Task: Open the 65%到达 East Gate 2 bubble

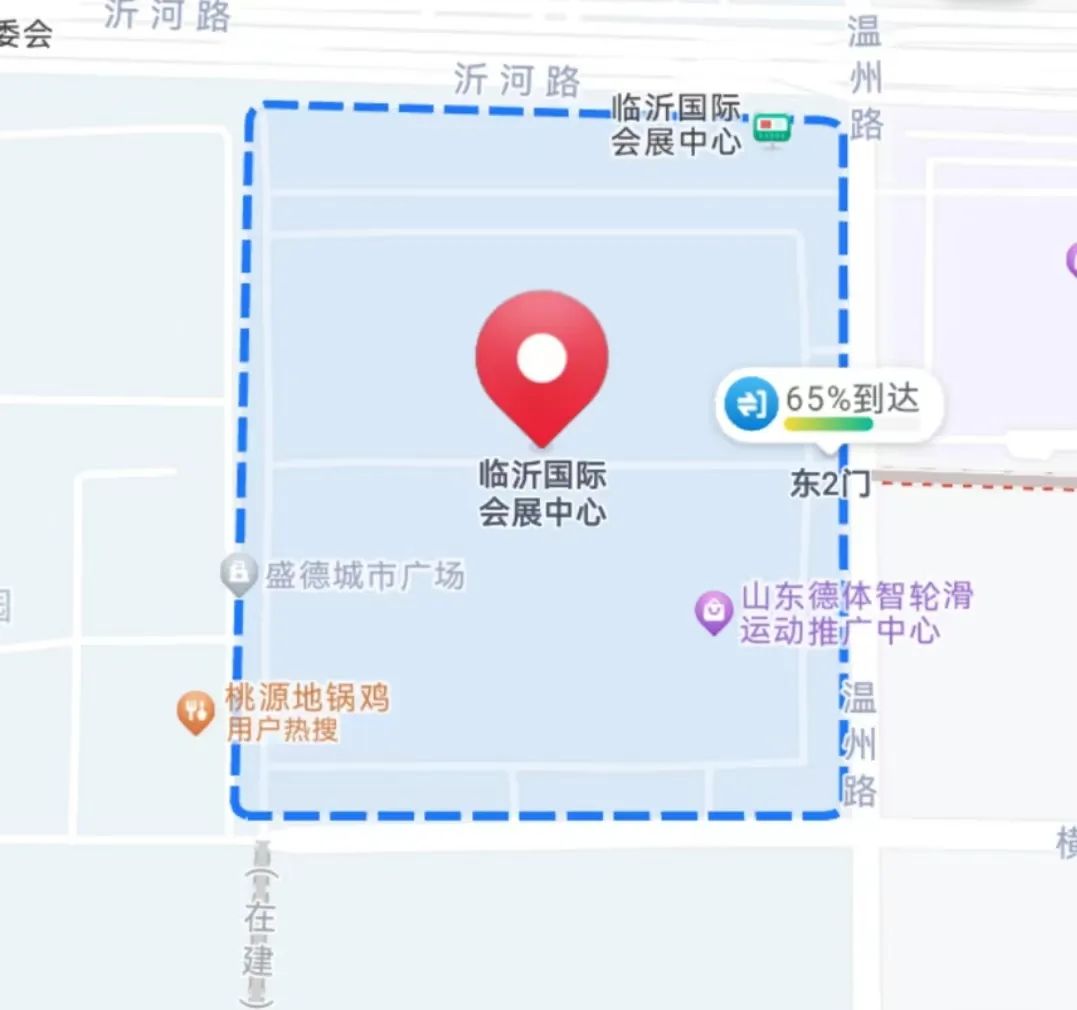Action: pos(829,403)
